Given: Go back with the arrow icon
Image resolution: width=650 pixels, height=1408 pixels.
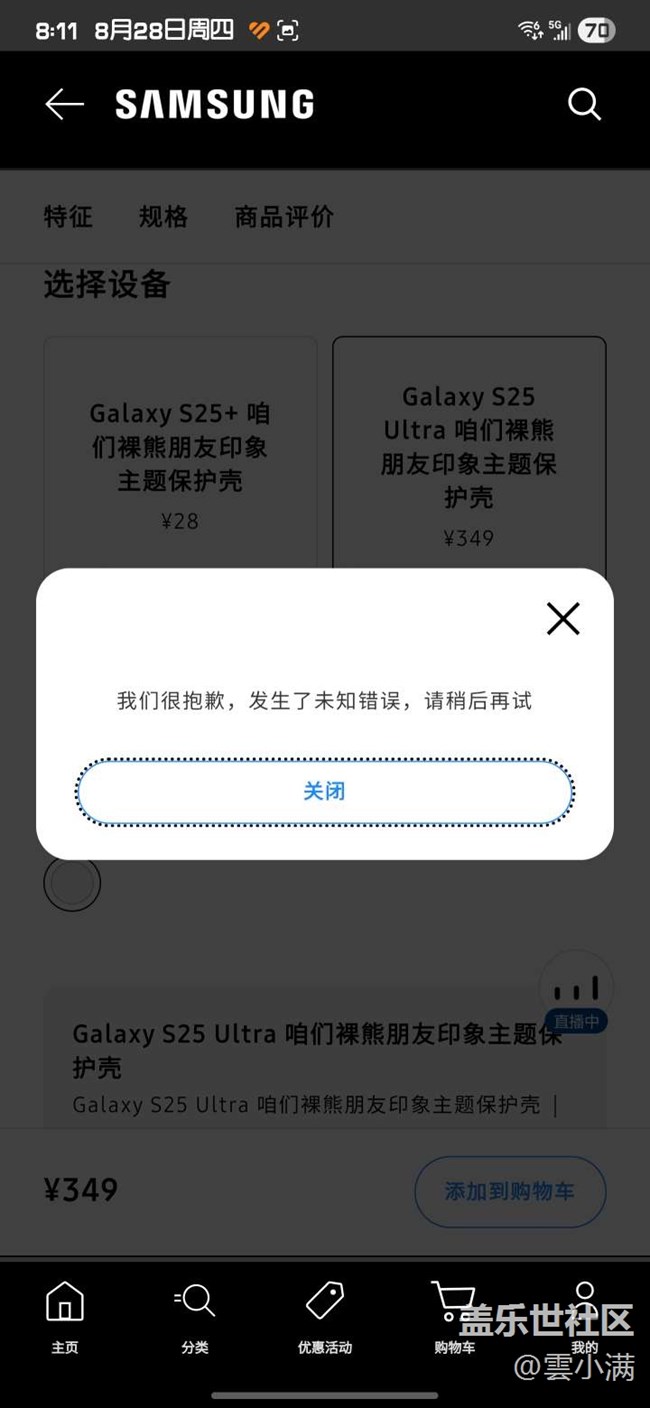Looking at the screenshot, I should pos(65,104).
